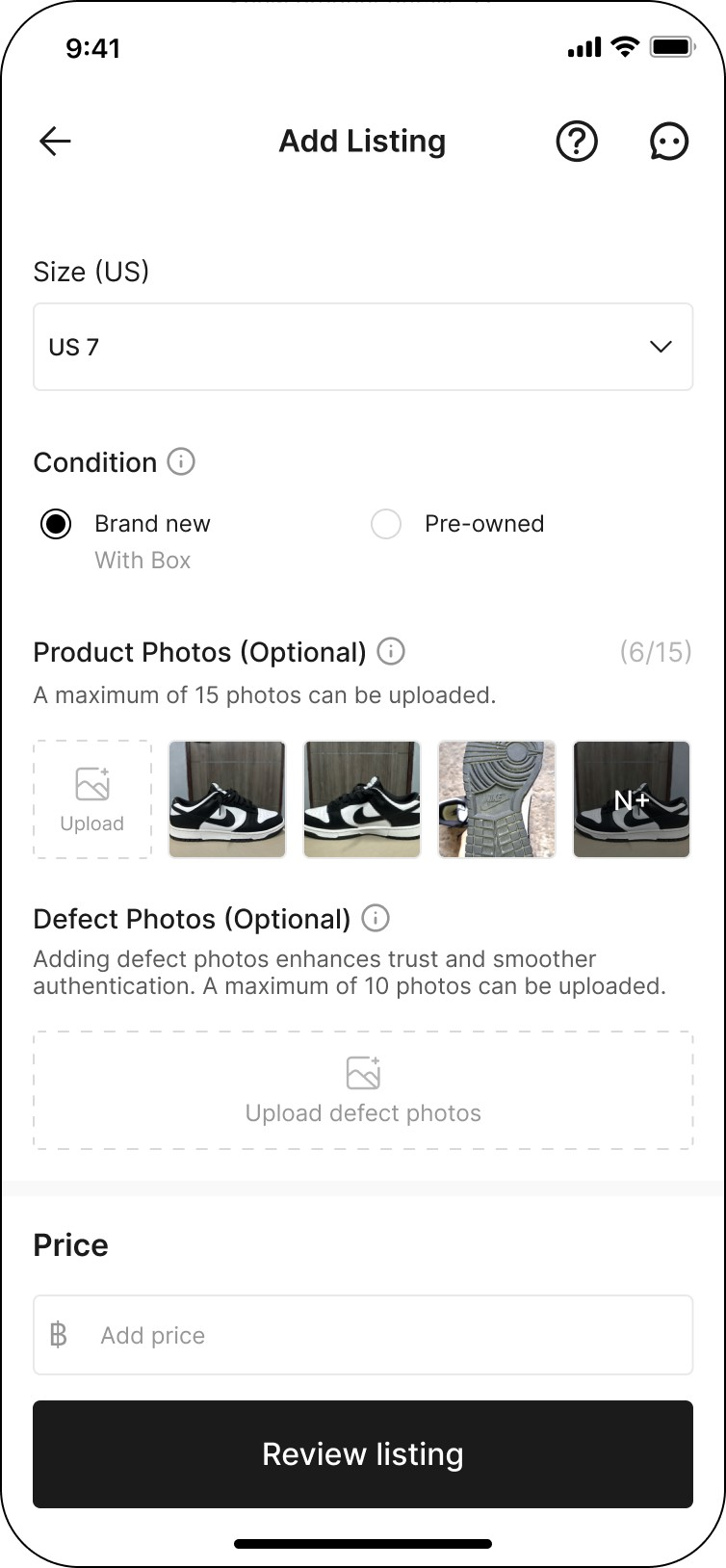Go back from Add Listing
The width and height of the screenshot is (726, 1568).
(x=55, y=142)
